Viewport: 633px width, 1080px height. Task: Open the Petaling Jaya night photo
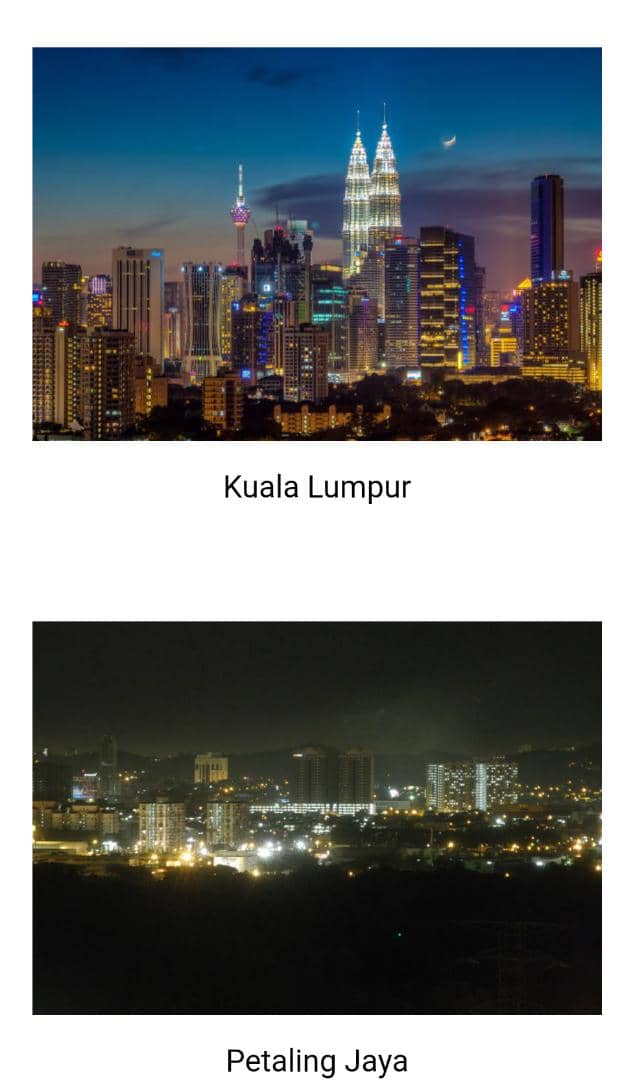(317, 817)
